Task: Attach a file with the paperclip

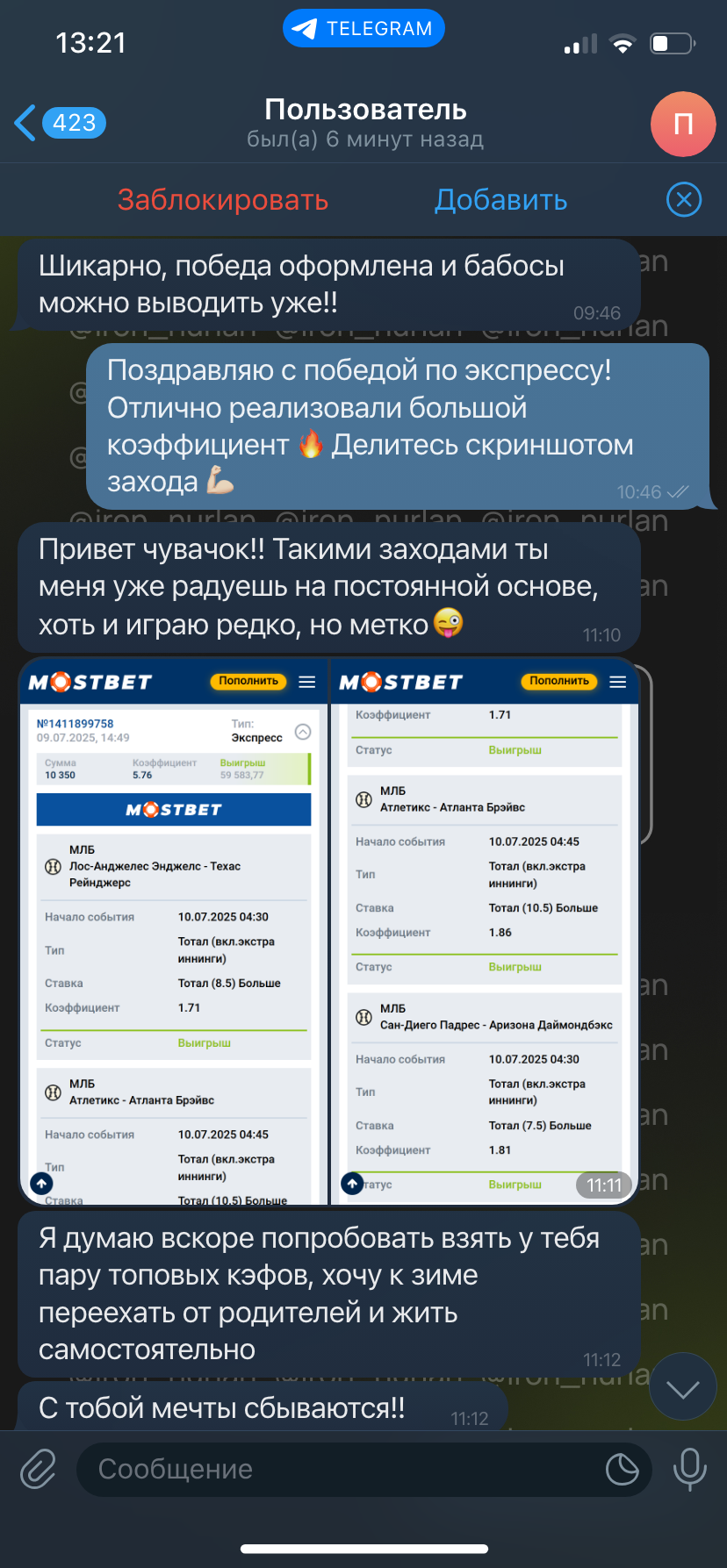Action: (x=39, y=1469)
